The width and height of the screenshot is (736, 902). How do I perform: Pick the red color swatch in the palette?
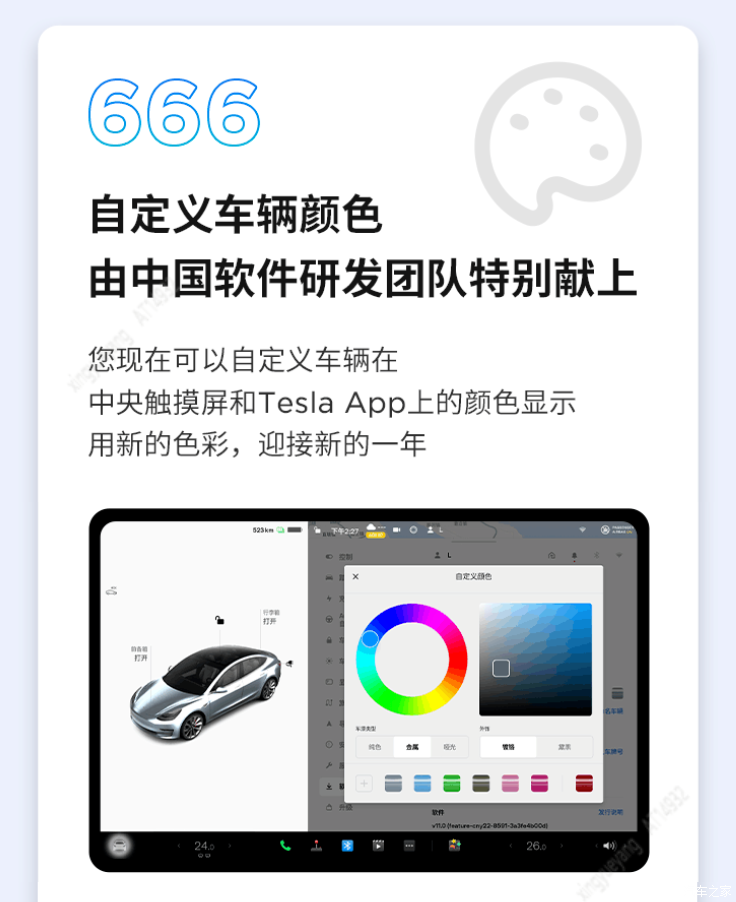(582, 783)
